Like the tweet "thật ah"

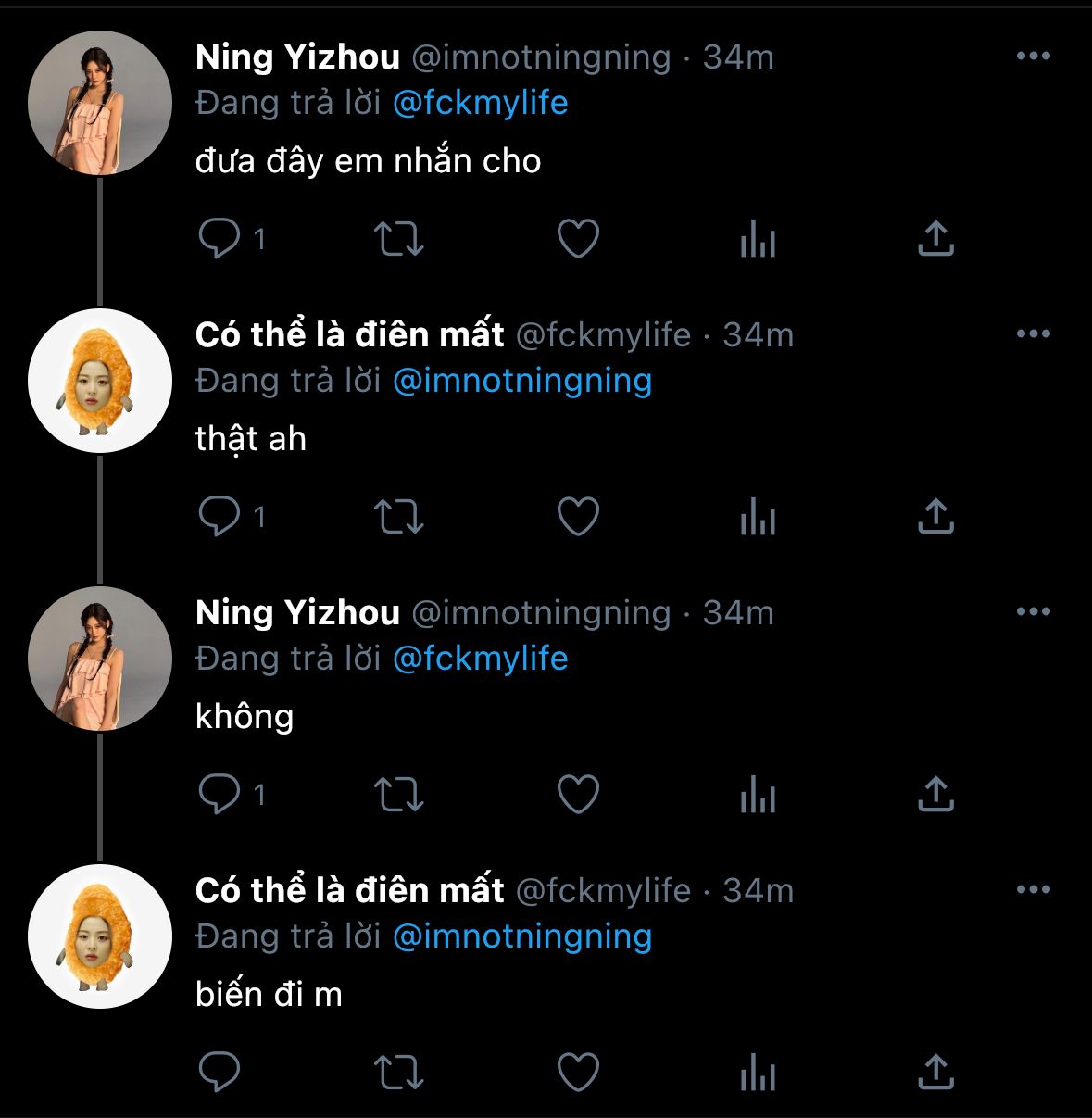578,517
